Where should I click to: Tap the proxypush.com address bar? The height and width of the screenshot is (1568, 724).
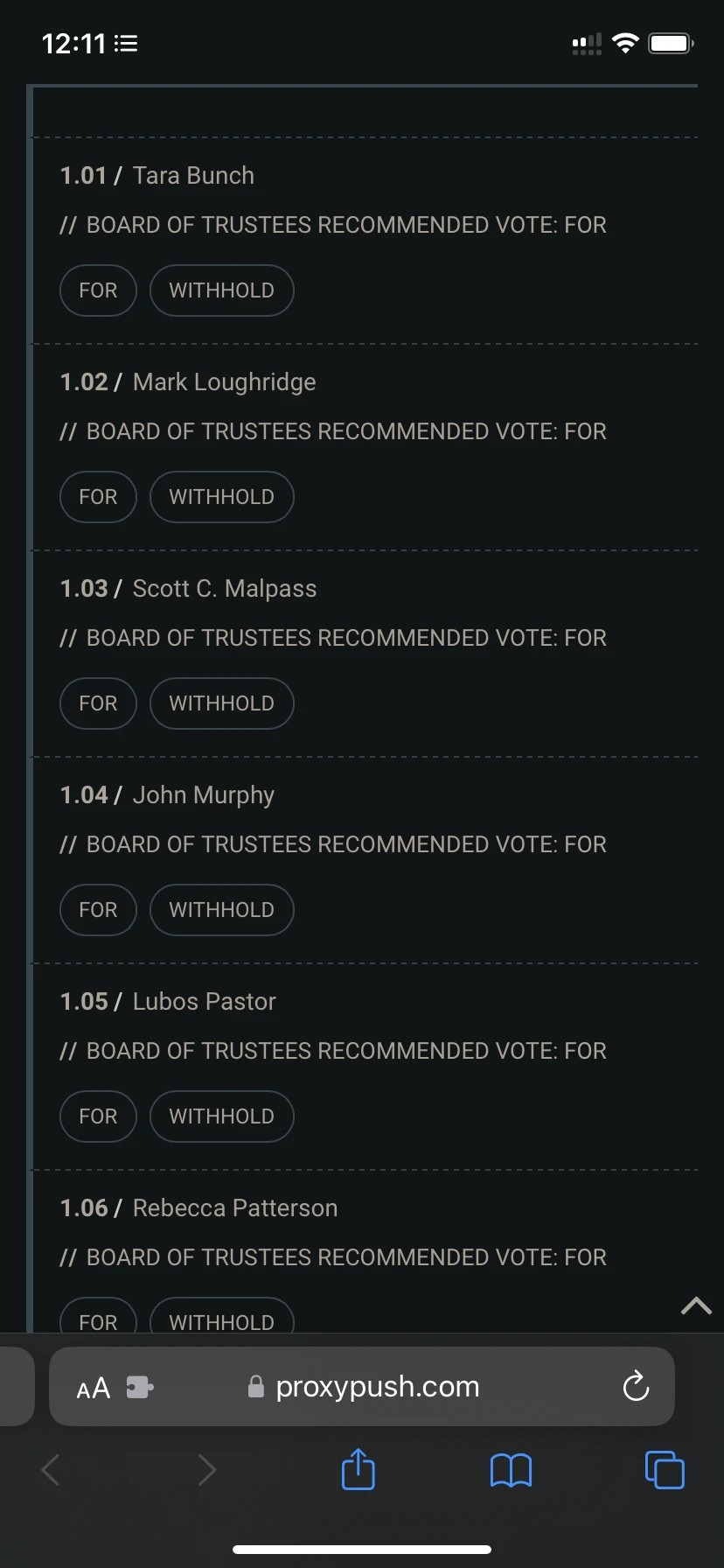point(376,1387)
